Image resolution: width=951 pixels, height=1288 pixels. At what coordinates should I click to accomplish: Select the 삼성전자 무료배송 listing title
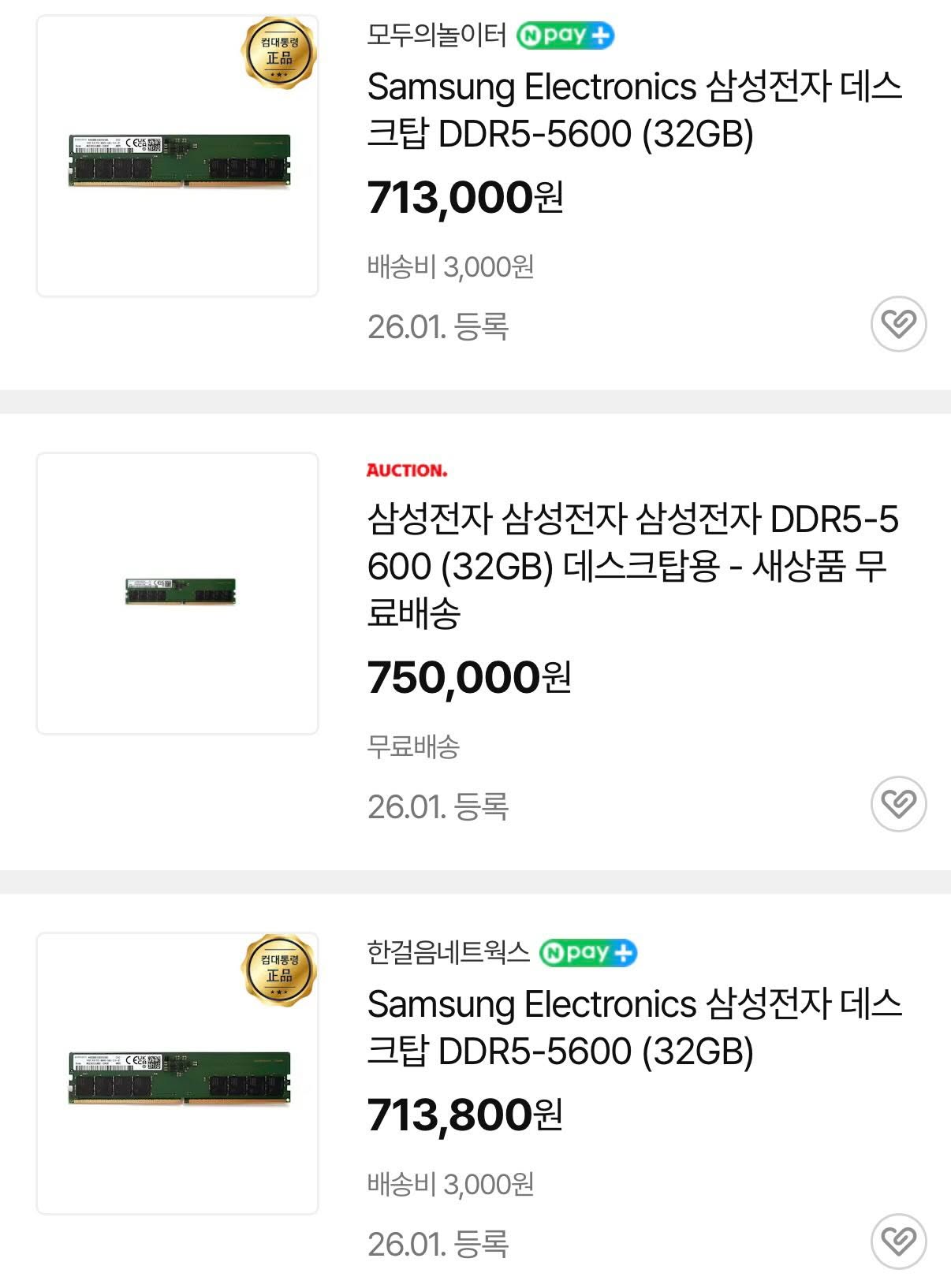(x=631, y=568)
